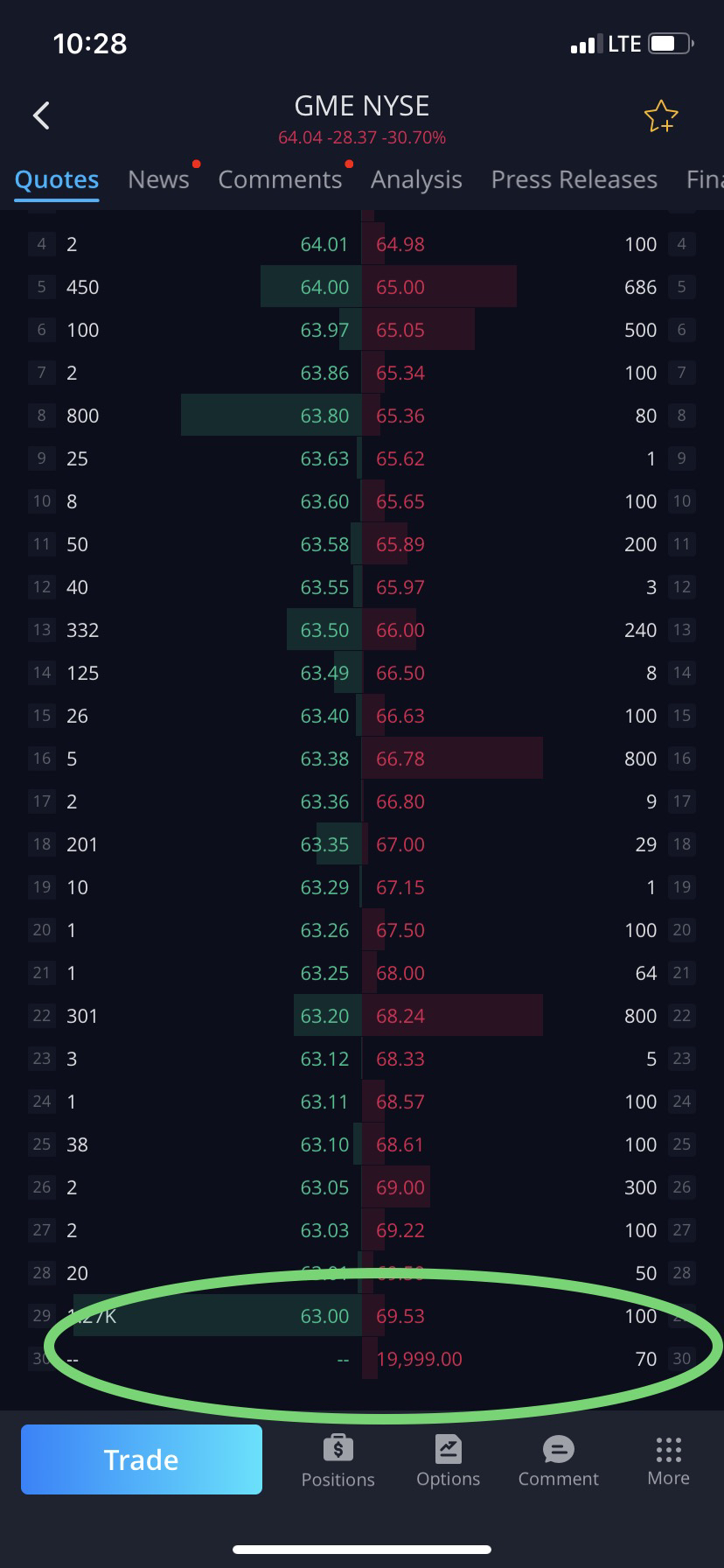Open the More menu in the bottom bar
Viewport: 724px width, 1568px height.
tap(668, 1460)
